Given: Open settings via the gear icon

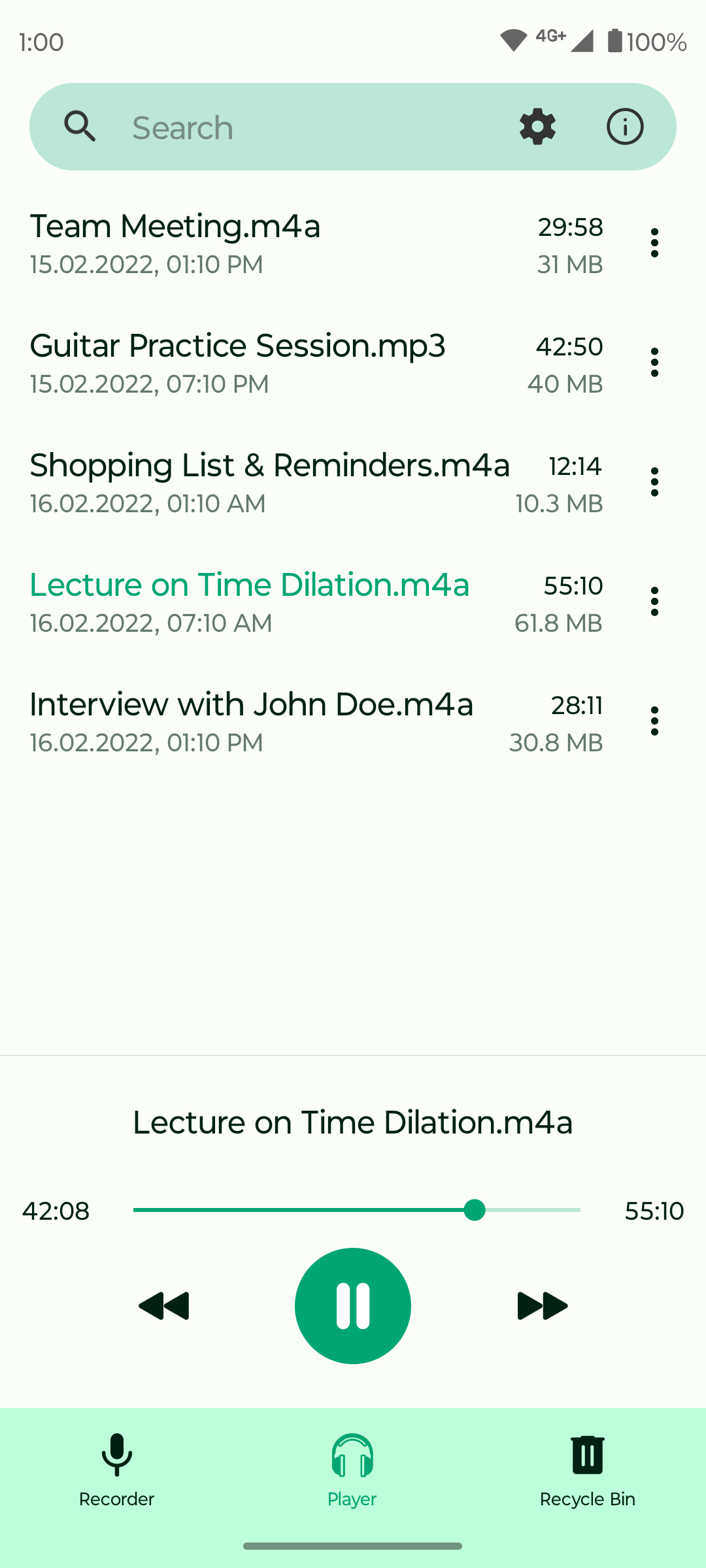Looking at the screenshot, I should coord(537,127).
